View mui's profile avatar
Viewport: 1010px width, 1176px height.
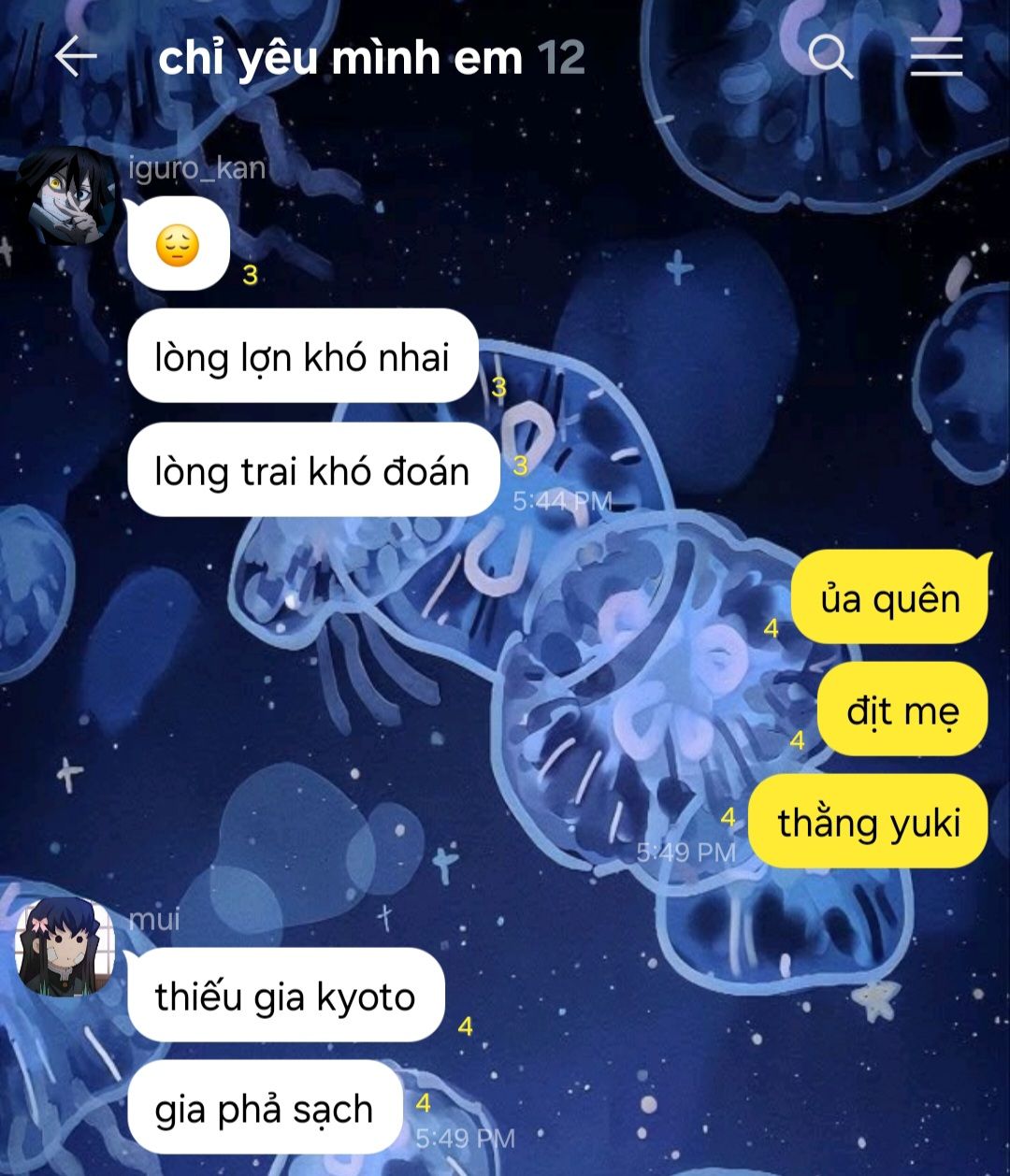(65, 947)
